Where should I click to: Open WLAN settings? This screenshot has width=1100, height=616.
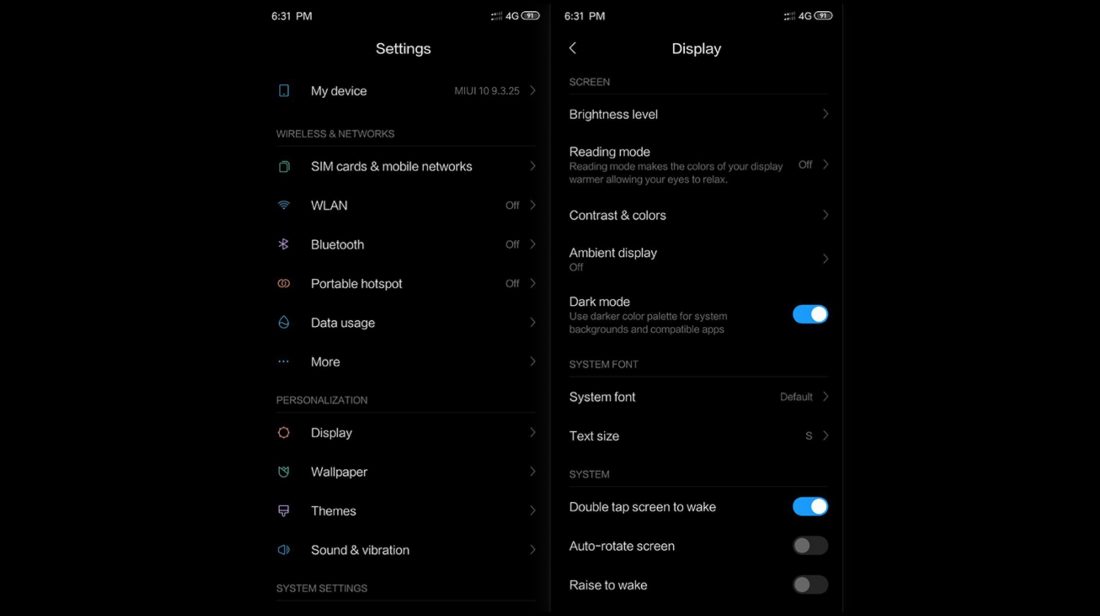click(404, 206)
